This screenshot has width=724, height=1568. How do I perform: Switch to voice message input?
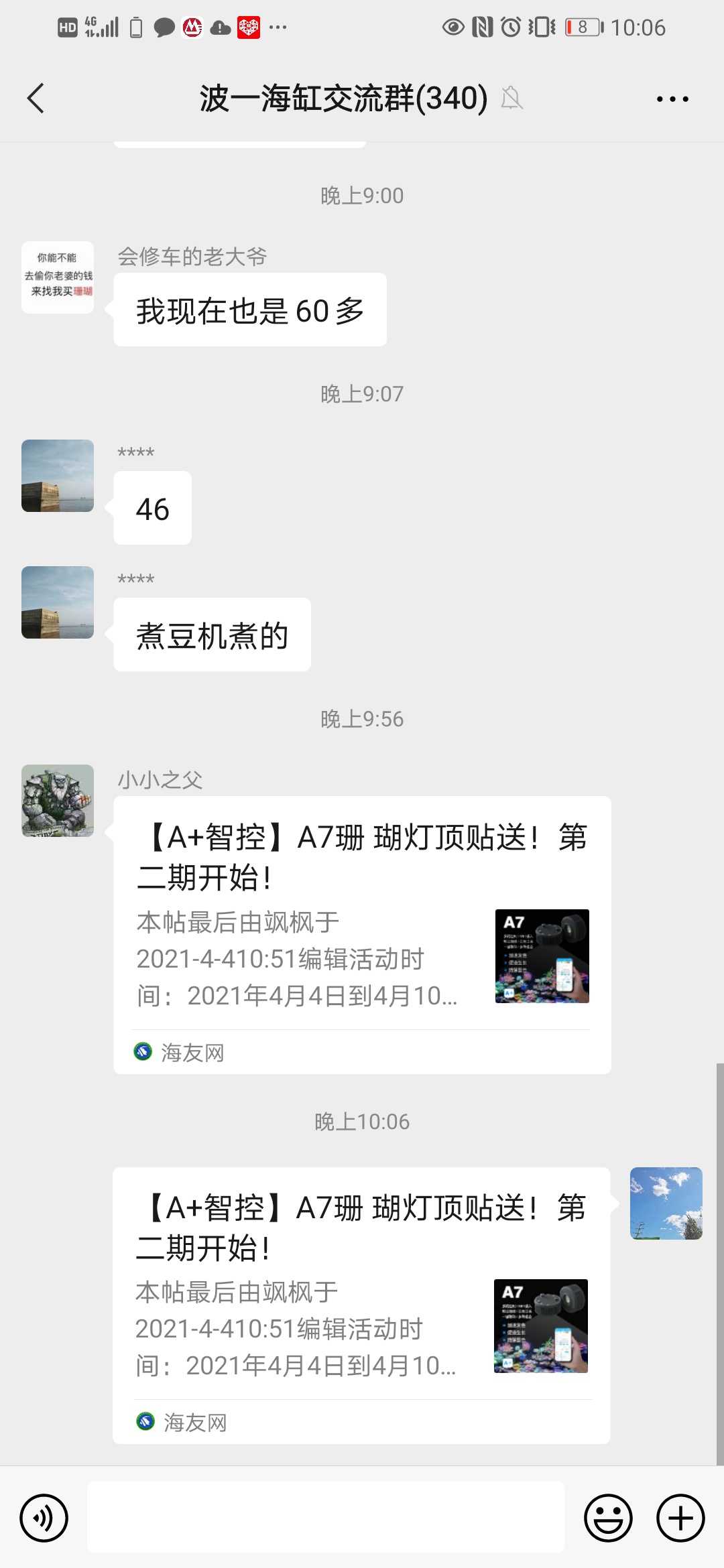(44, 1518)
